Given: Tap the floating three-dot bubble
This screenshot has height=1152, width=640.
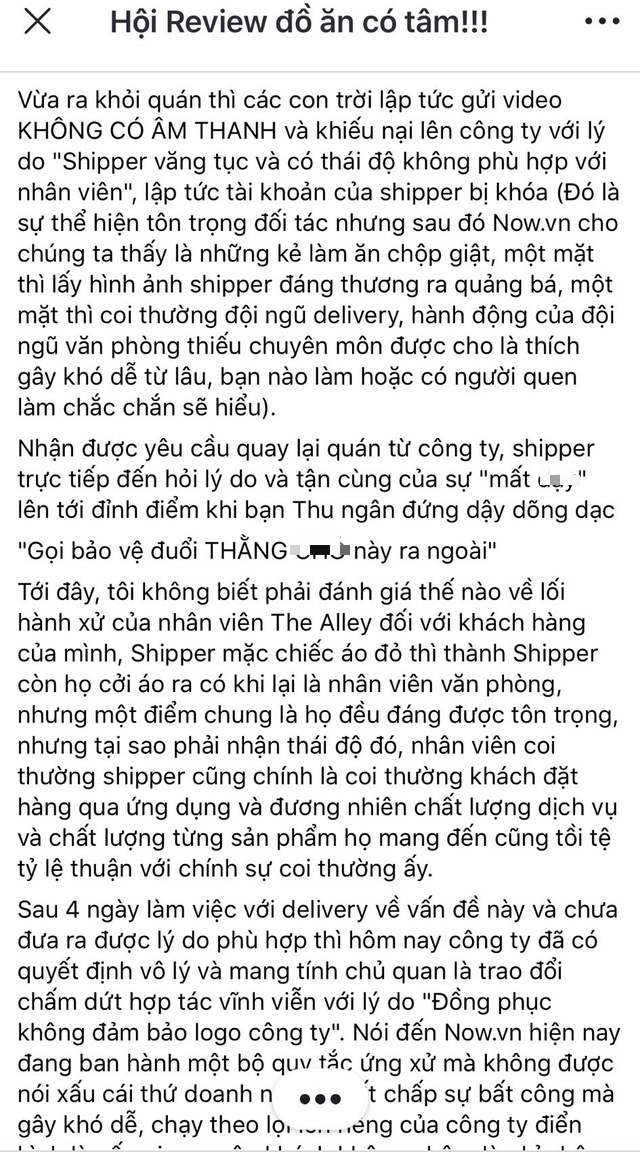Looking at the screenshot, I should pos(321,1099).
